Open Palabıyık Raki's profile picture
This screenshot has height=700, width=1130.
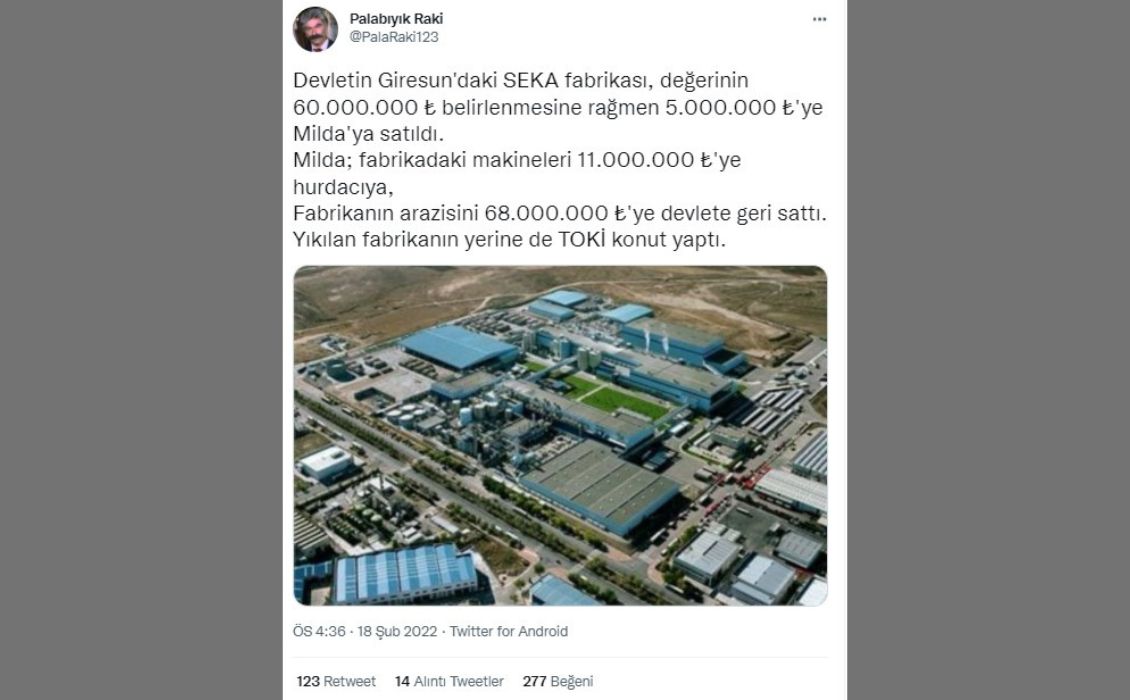click(x=315, y=29)
